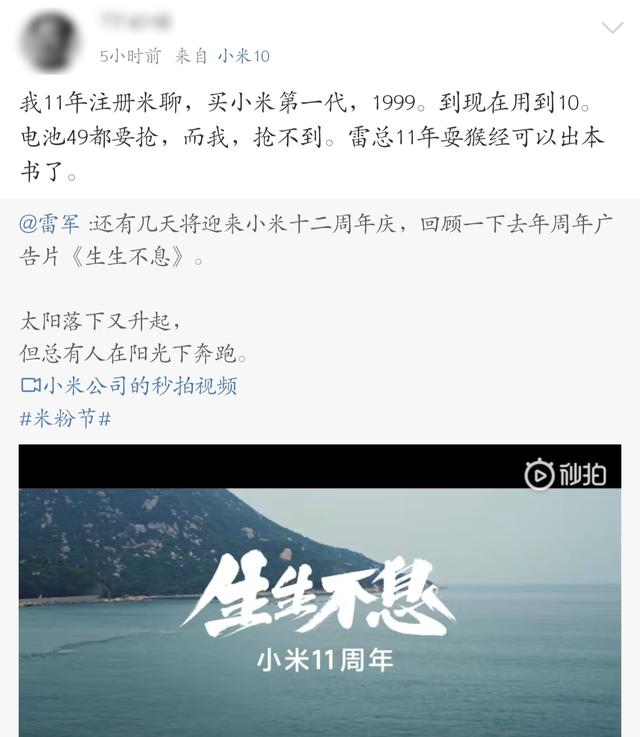The height and width of the screenshot is (737, 640).
Task: Open the post options chevron menu
Action: (x=611, y=28)
